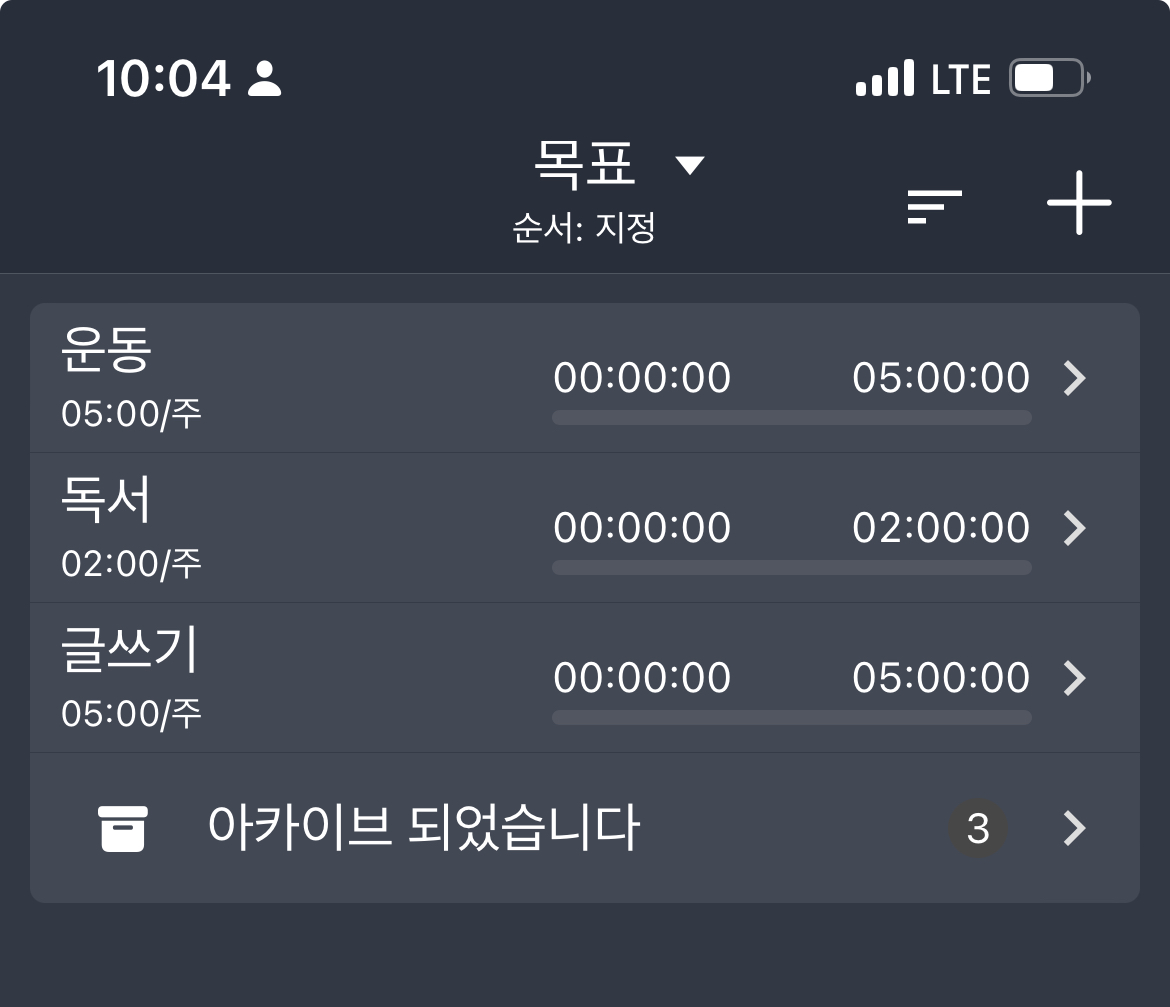Open the 독서 goal details
Screen dimensions: 1170x1007
click(x=584, y=528)
